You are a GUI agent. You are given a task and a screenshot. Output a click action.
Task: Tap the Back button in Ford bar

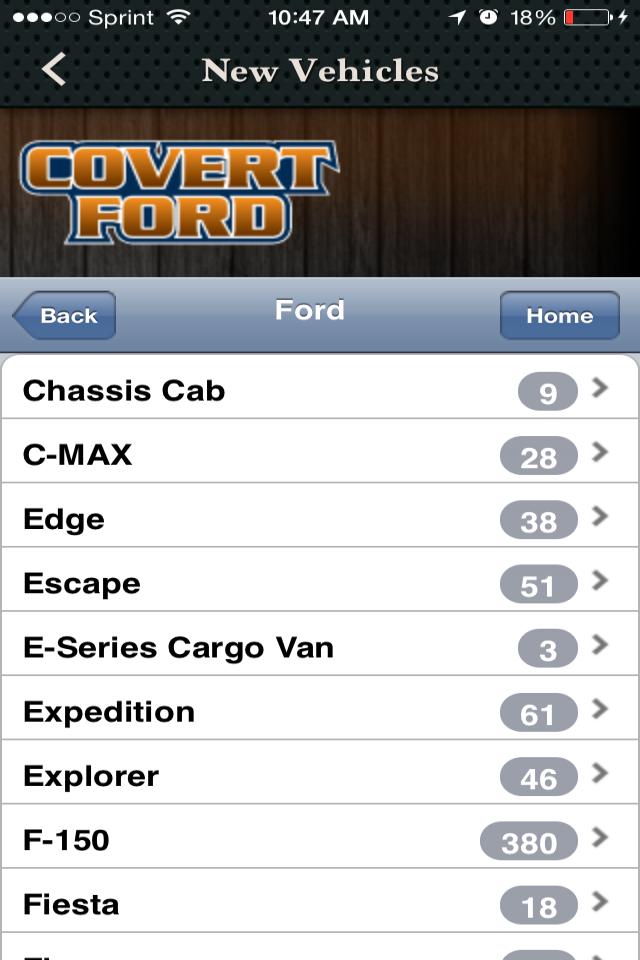(x=65, y=316)
